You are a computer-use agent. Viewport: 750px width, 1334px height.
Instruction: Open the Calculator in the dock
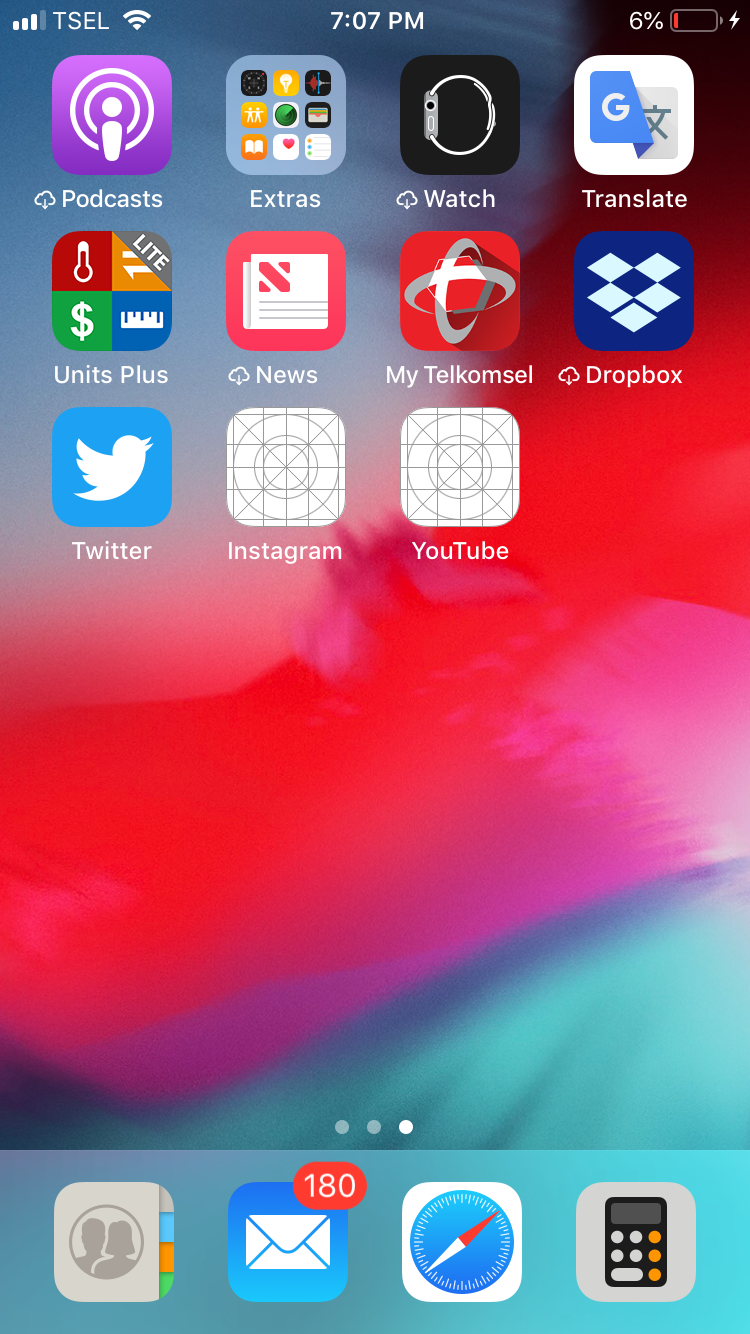[636, 1242]
